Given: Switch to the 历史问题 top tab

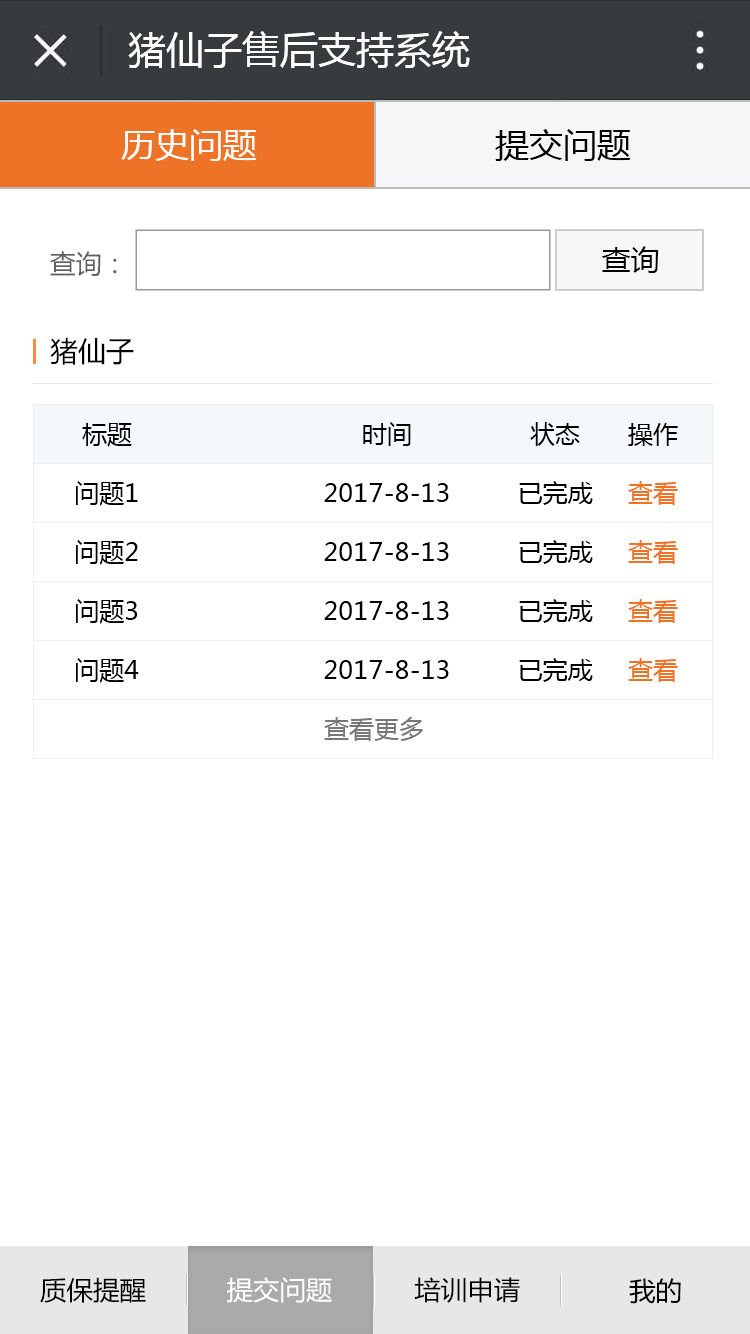Looking at the screenshot, I should tap(188, 145).
